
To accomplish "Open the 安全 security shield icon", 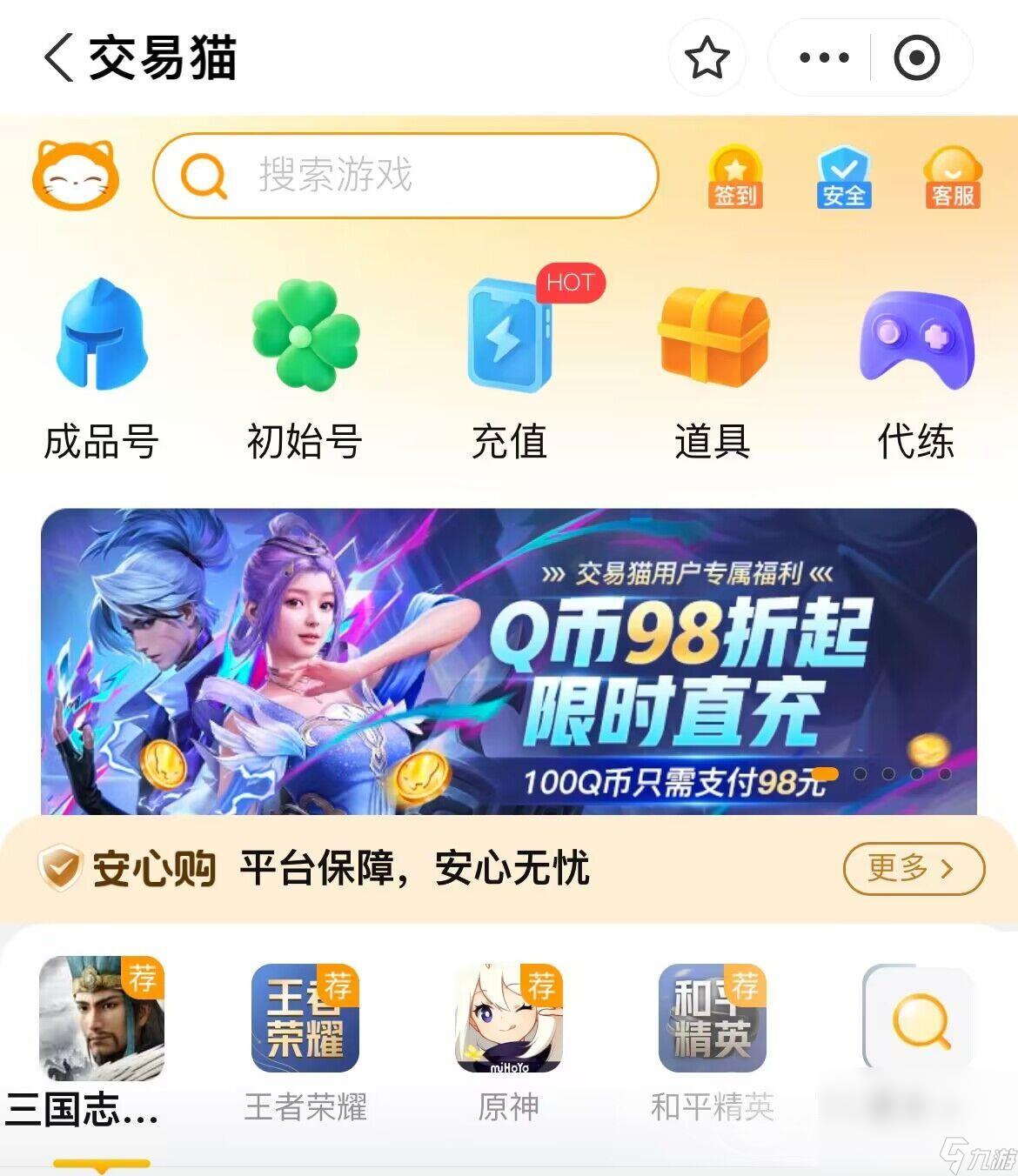I will coord(841,174).
